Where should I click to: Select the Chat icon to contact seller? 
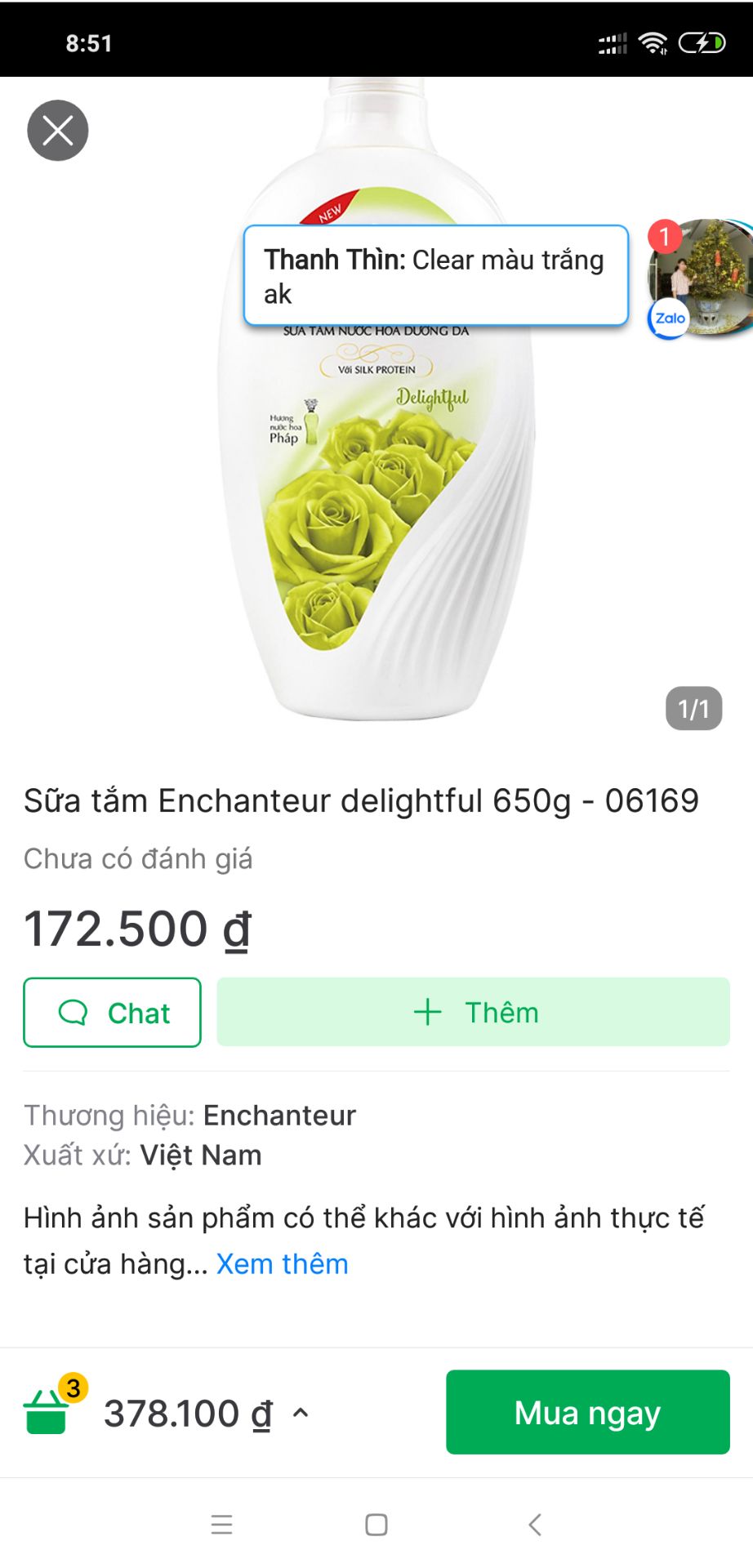click(x=73, y=1013)
